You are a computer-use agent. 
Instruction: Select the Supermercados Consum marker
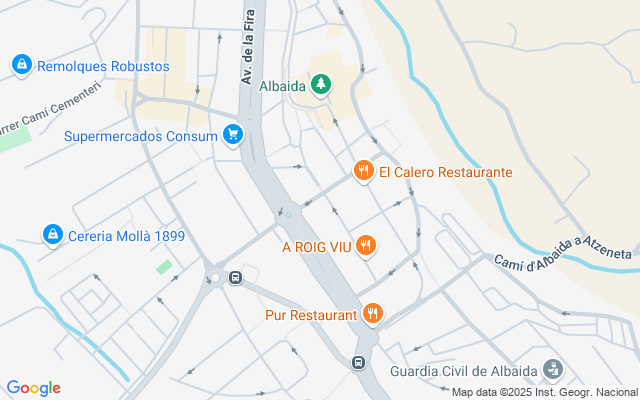pyautogui.click(x=232, y=134)
